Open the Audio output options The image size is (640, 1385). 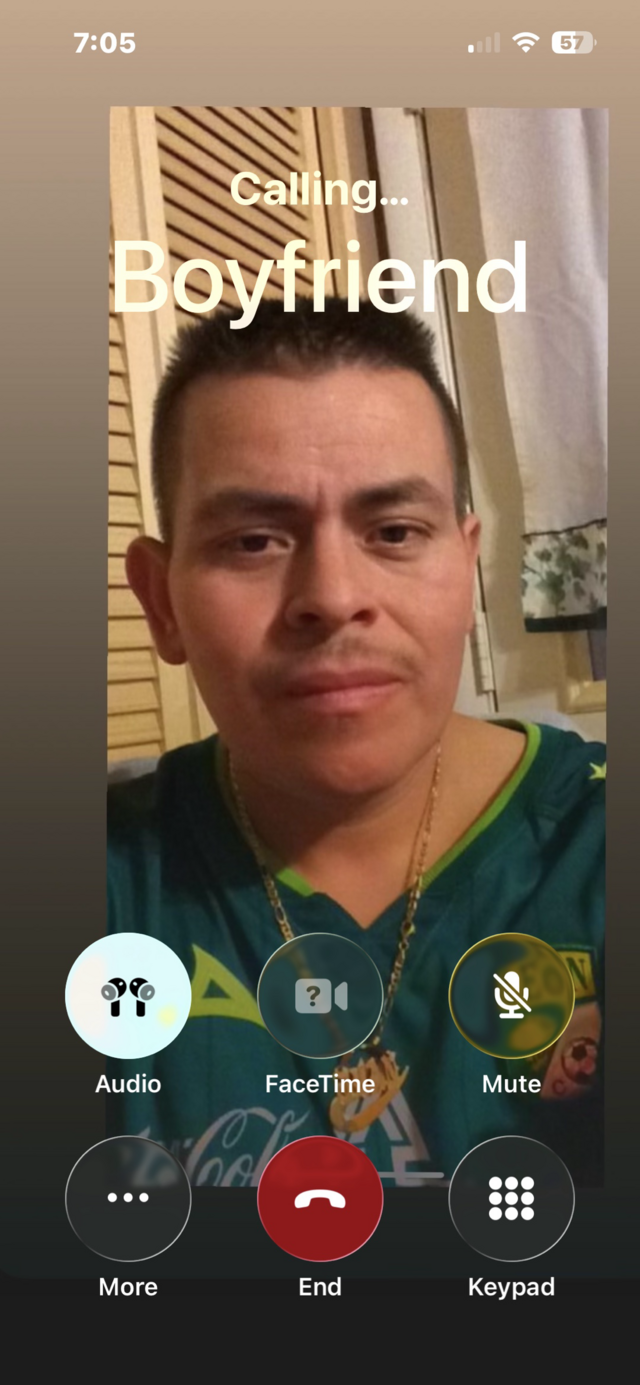pos(128,996)
